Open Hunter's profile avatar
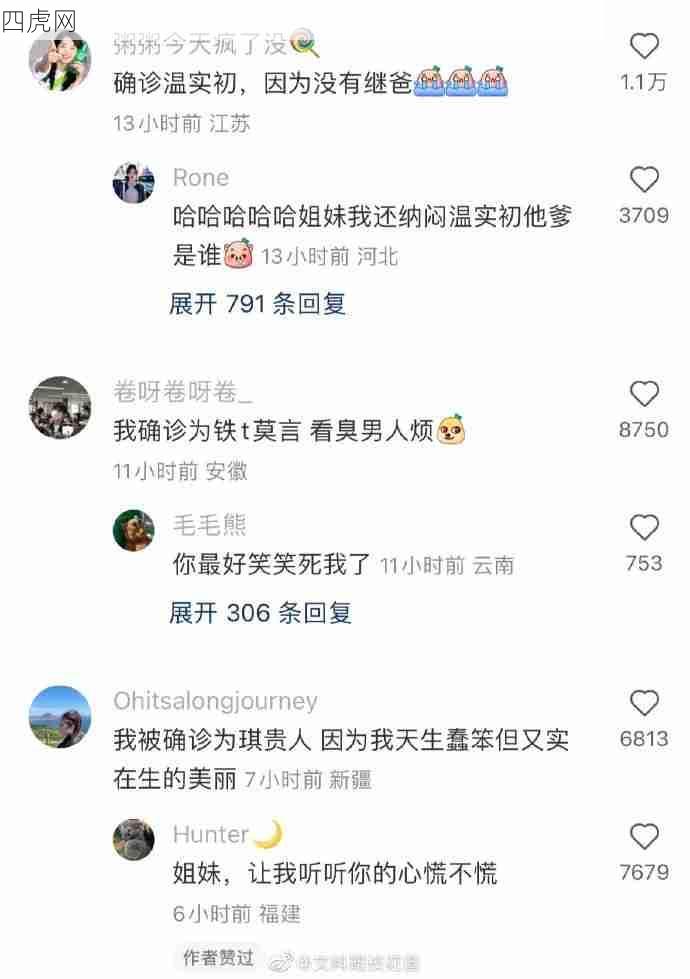 pos(134,839)
